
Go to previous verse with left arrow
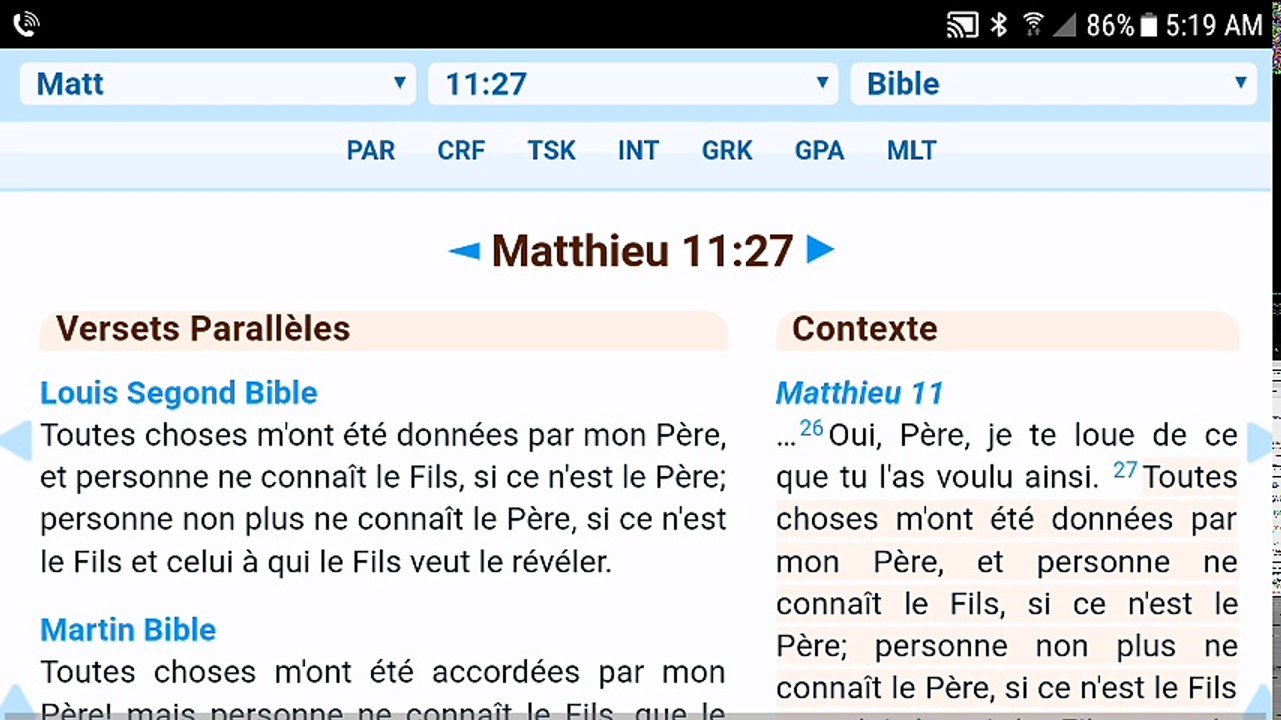pos(464,250)
